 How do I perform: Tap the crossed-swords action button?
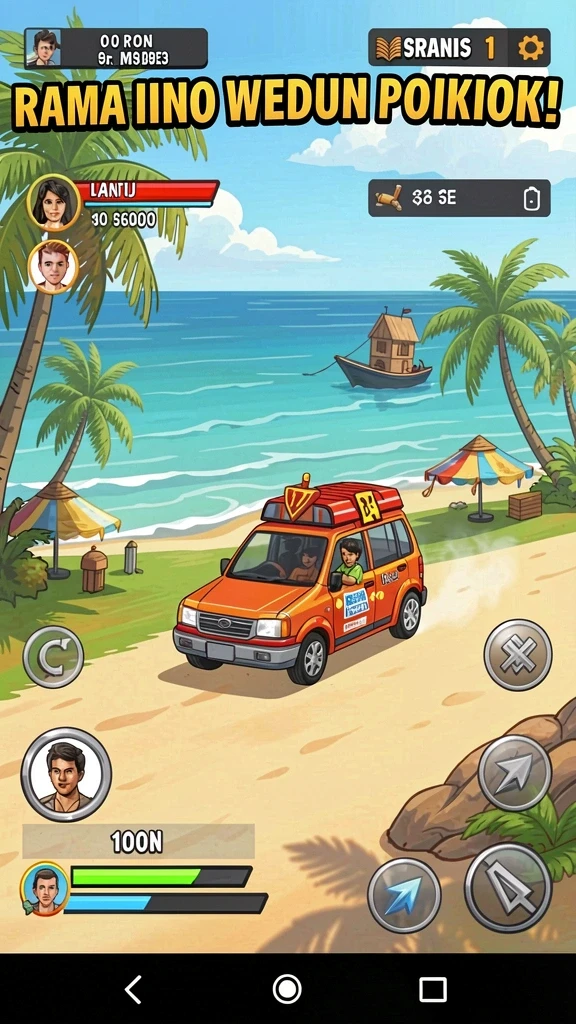click(517, 654)
